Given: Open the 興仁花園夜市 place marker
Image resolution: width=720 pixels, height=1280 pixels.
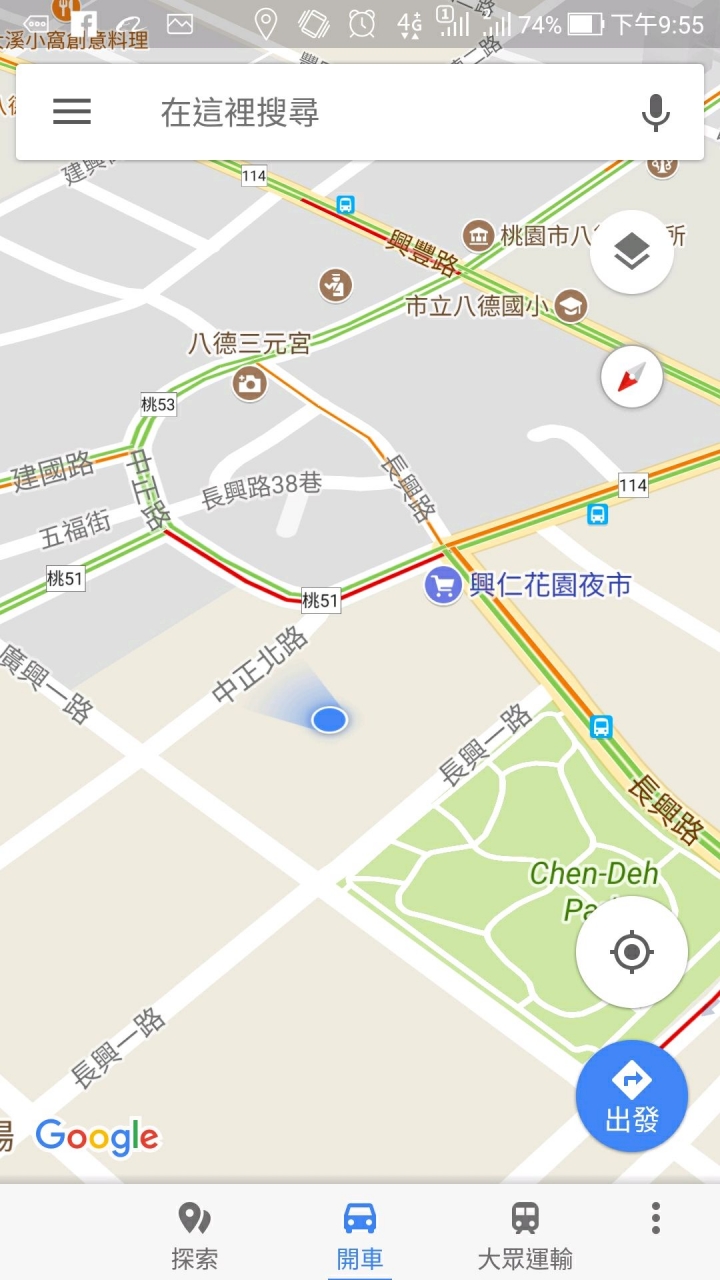Looking at the screenshot, I should pos(443,585).
